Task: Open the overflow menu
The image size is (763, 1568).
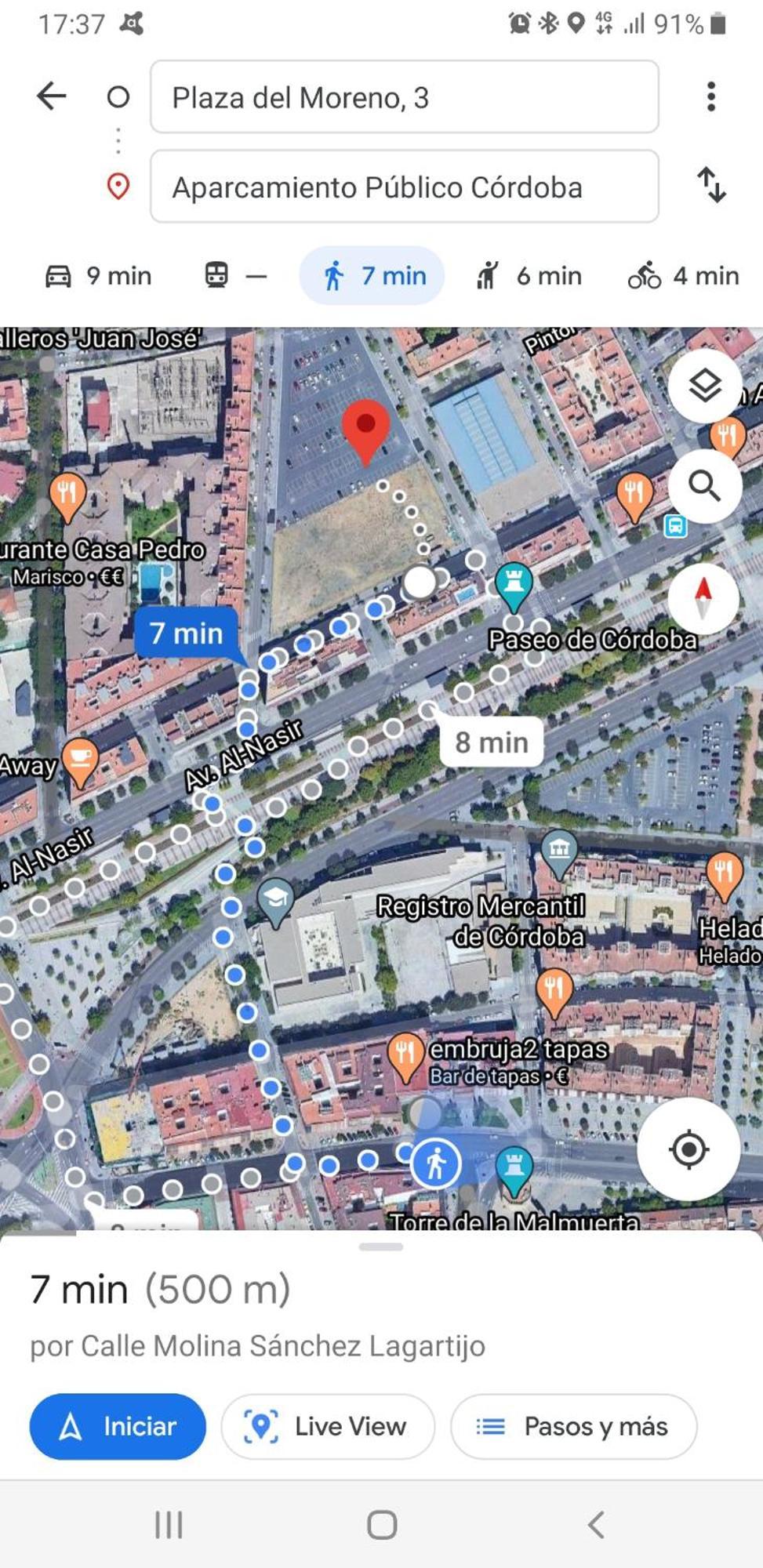Action: tap(710, 96)
